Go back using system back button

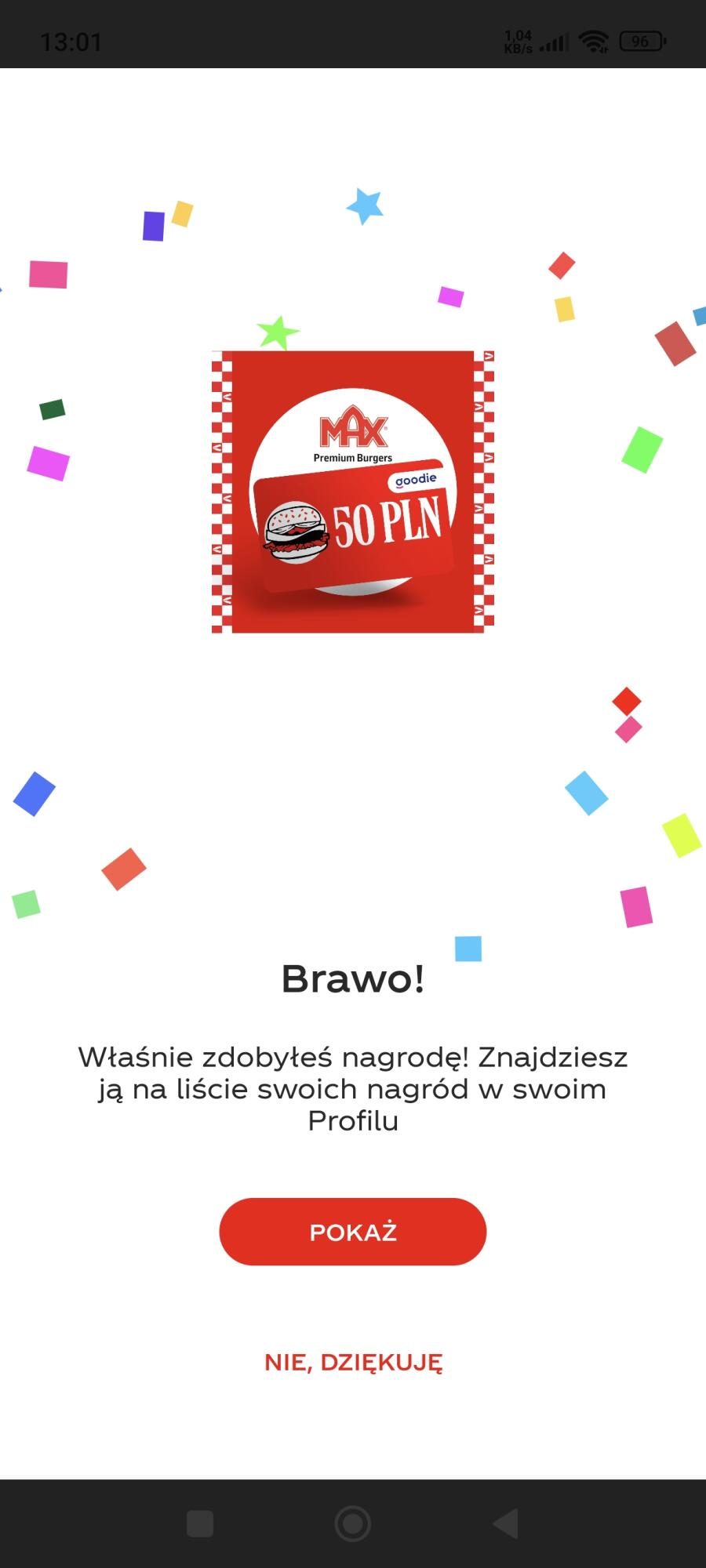coord(506,1523)
